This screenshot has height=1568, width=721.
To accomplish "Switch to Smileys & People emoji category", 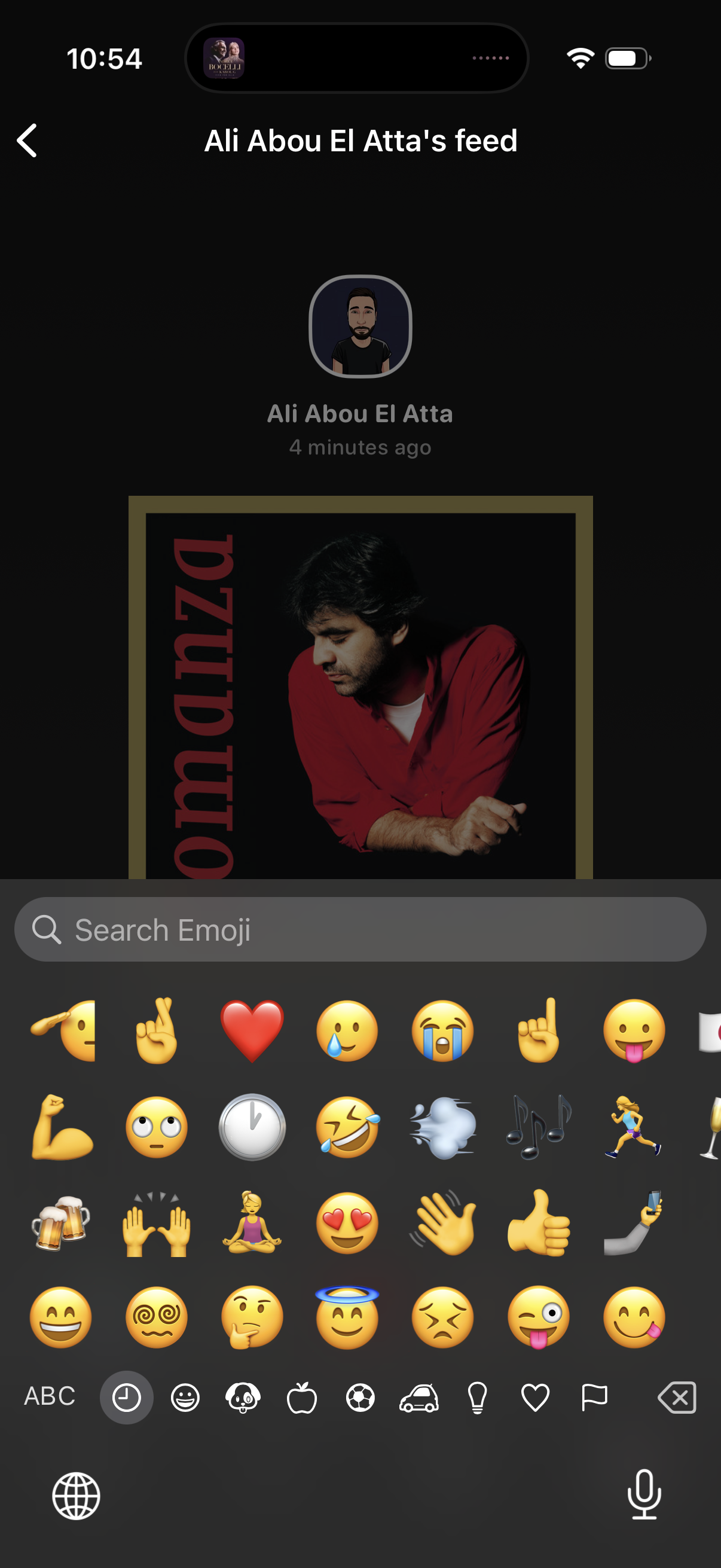I will [185, 1398].
